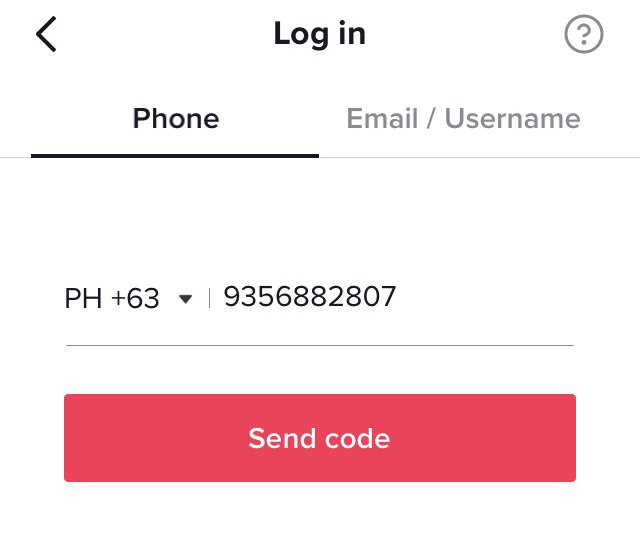Viewport: 640px width, 536px height.
Task: Go back using the top-left arrow
Action: tap(46, 35)
